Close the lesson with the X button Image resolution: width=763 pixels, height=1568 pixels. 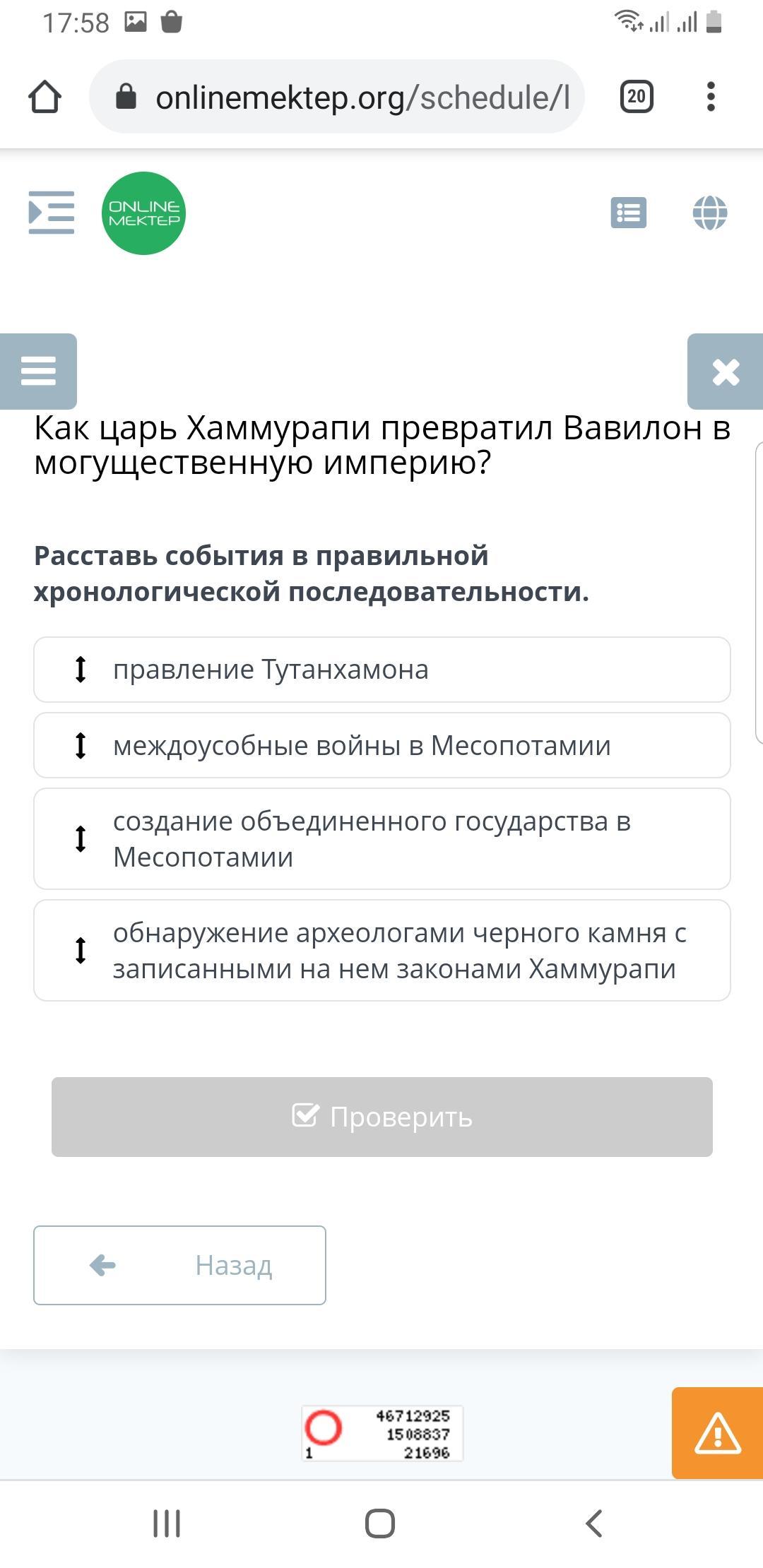tap(726, 372)
